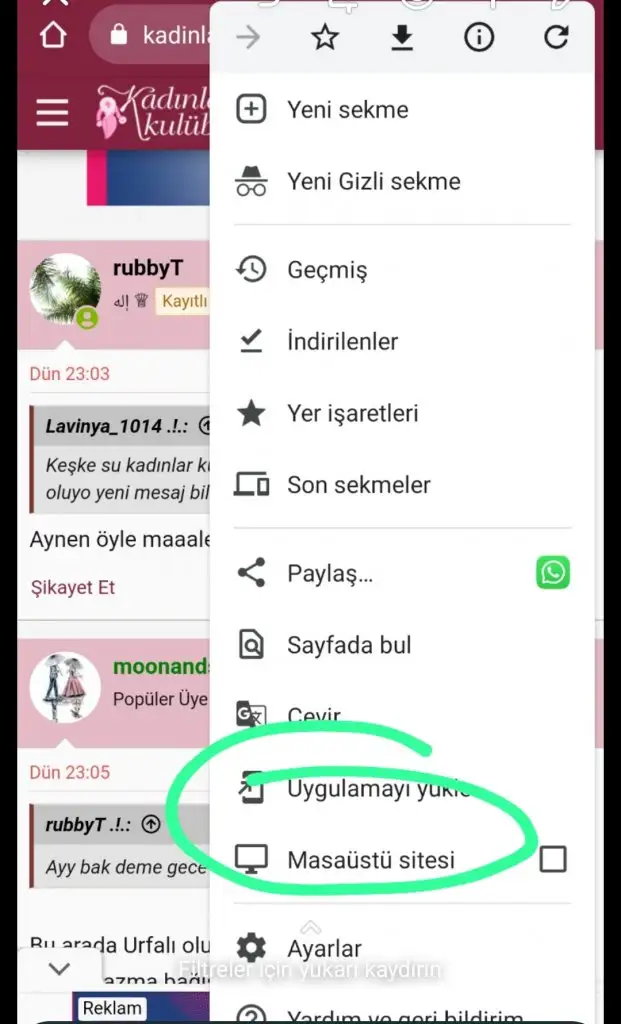621x1024 pixels.
Task: Open the page info icon
Action: [x=479, y=38]
